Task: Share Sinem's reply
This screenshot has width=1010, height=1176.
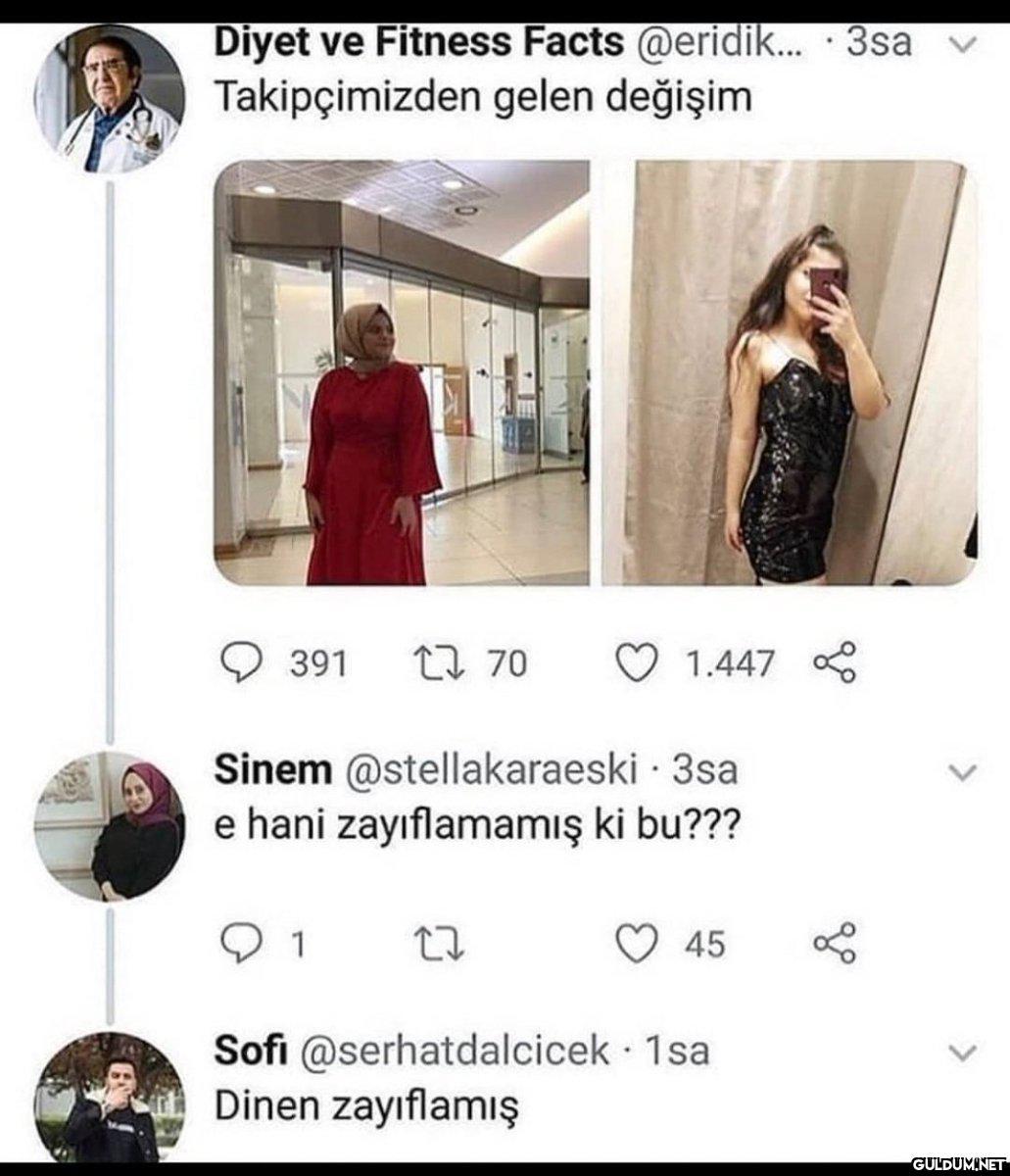Action: coord(836,942)
